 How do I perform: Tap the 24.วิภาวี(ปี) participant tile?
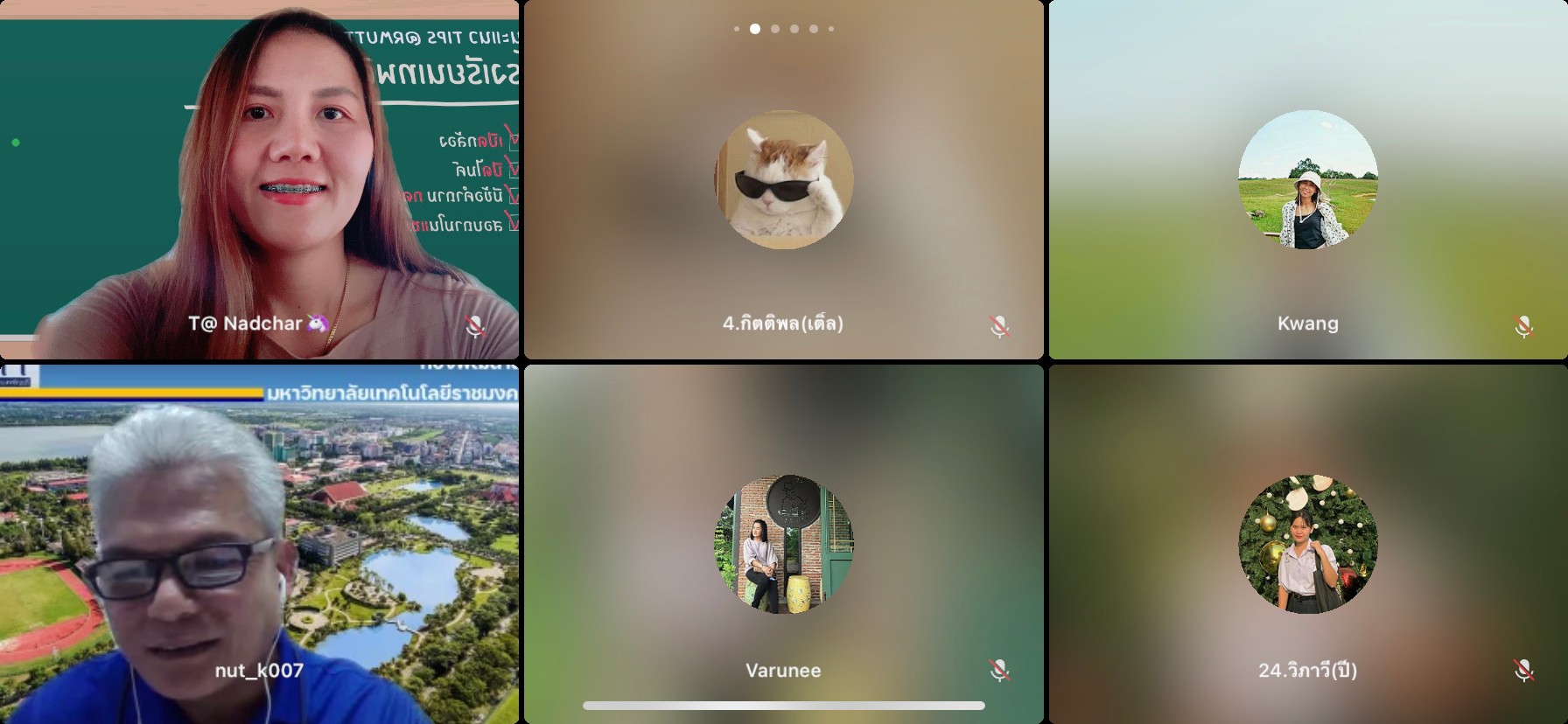coord(1307,544)
